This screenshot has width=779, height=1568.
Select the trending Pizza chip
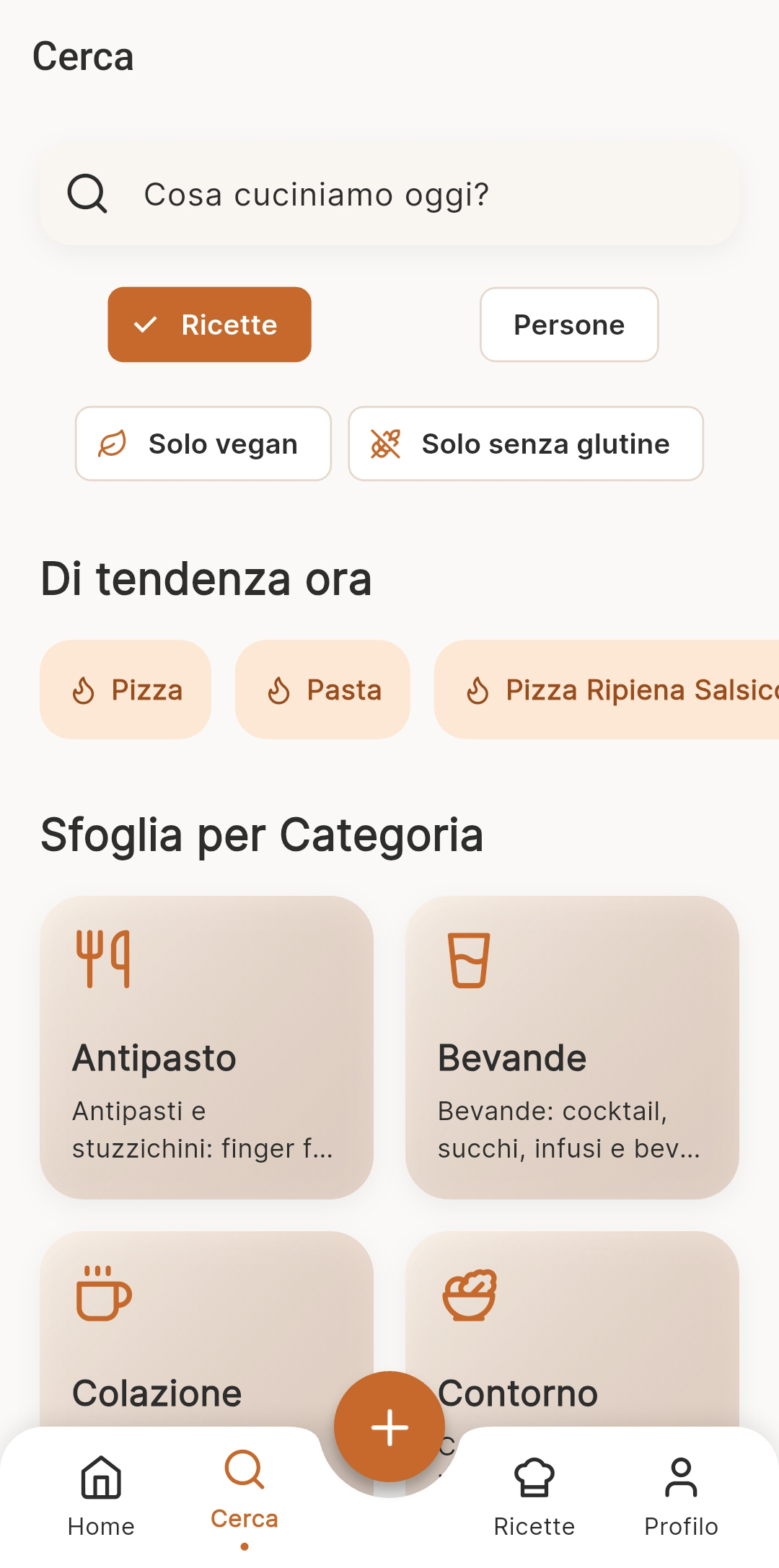pos(125,690)
